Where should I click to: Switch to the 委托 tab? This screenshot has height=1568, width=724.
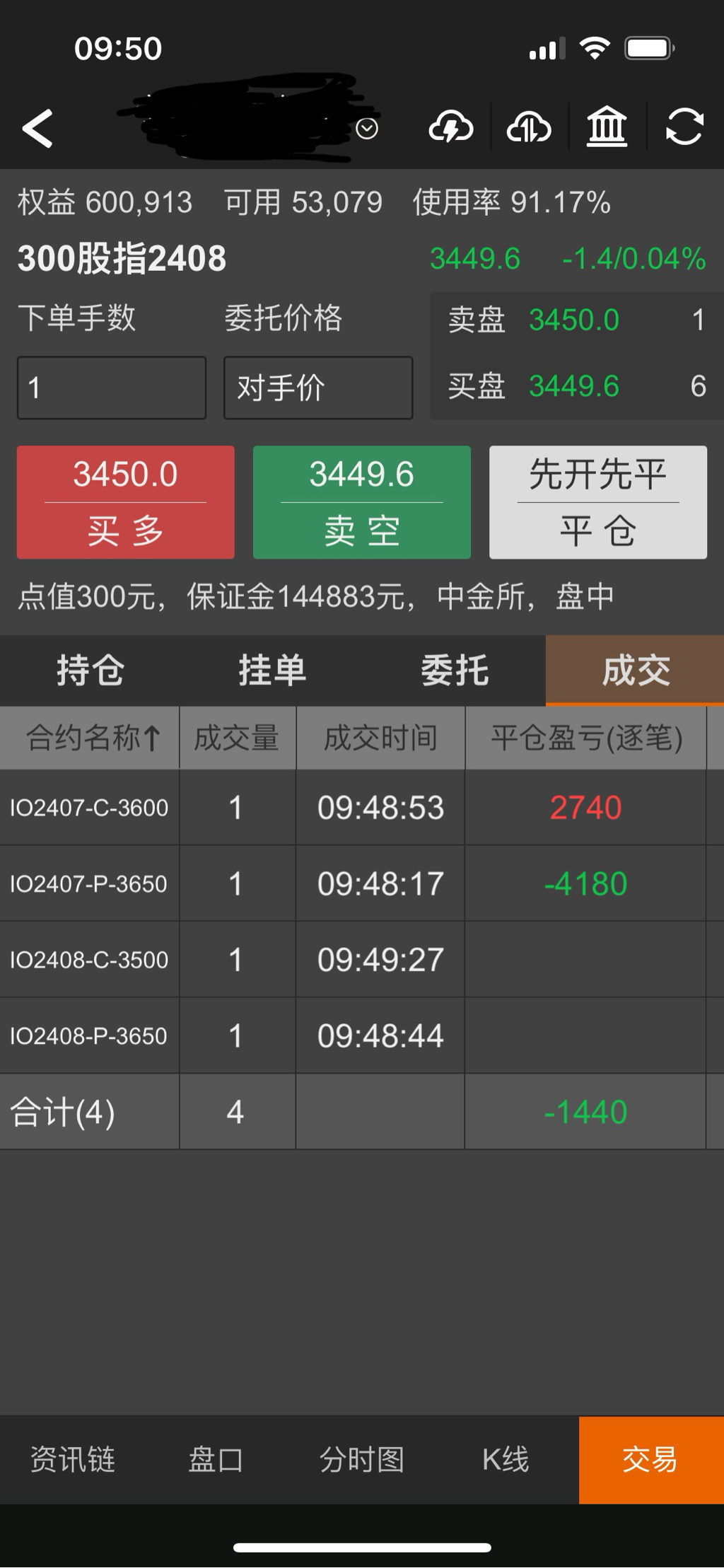tap(455, 670)
